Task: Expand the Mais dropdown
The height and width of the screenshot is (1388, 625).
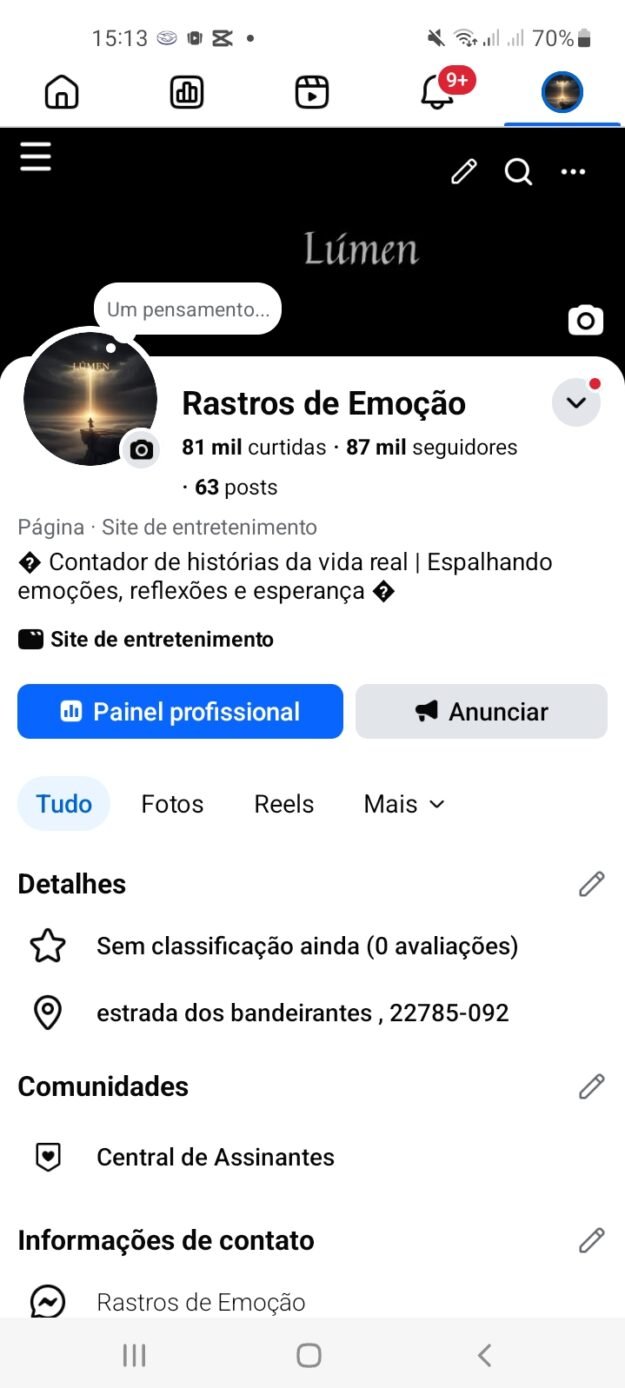Action: [x=404, y=804]
